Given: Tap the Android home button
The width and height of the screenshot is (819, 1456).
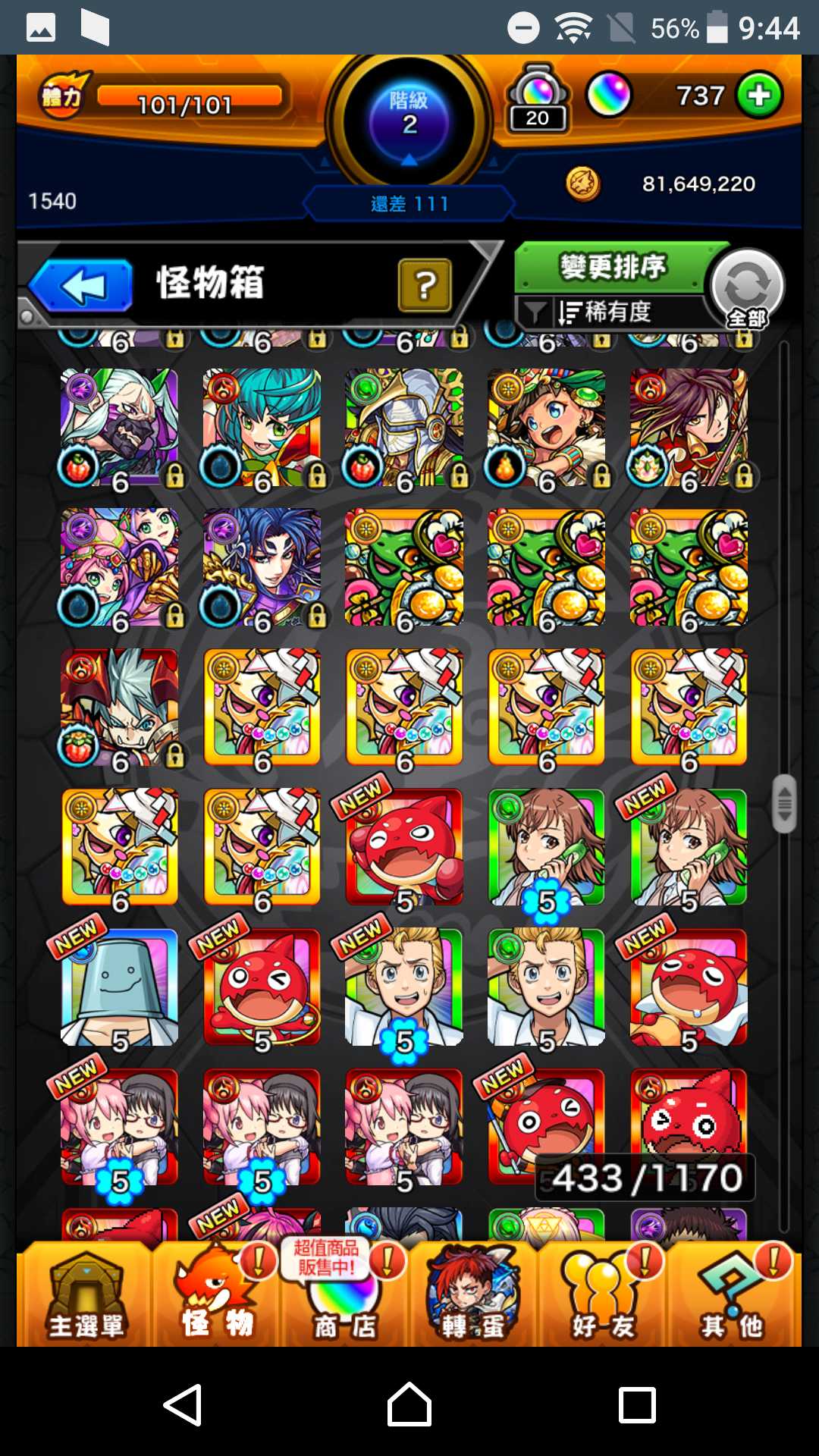Looking at the screenshot, I should pos(409,1404).
